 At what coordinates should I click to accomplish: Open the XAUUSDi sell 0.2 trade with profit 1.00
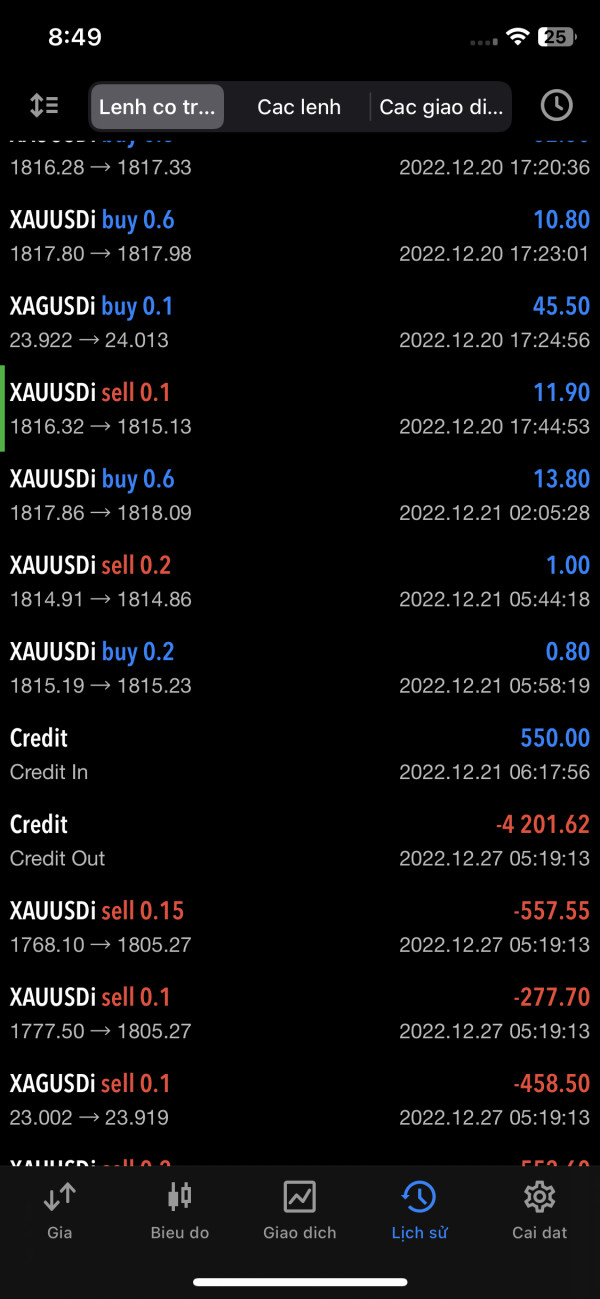[x=300, y=581]
